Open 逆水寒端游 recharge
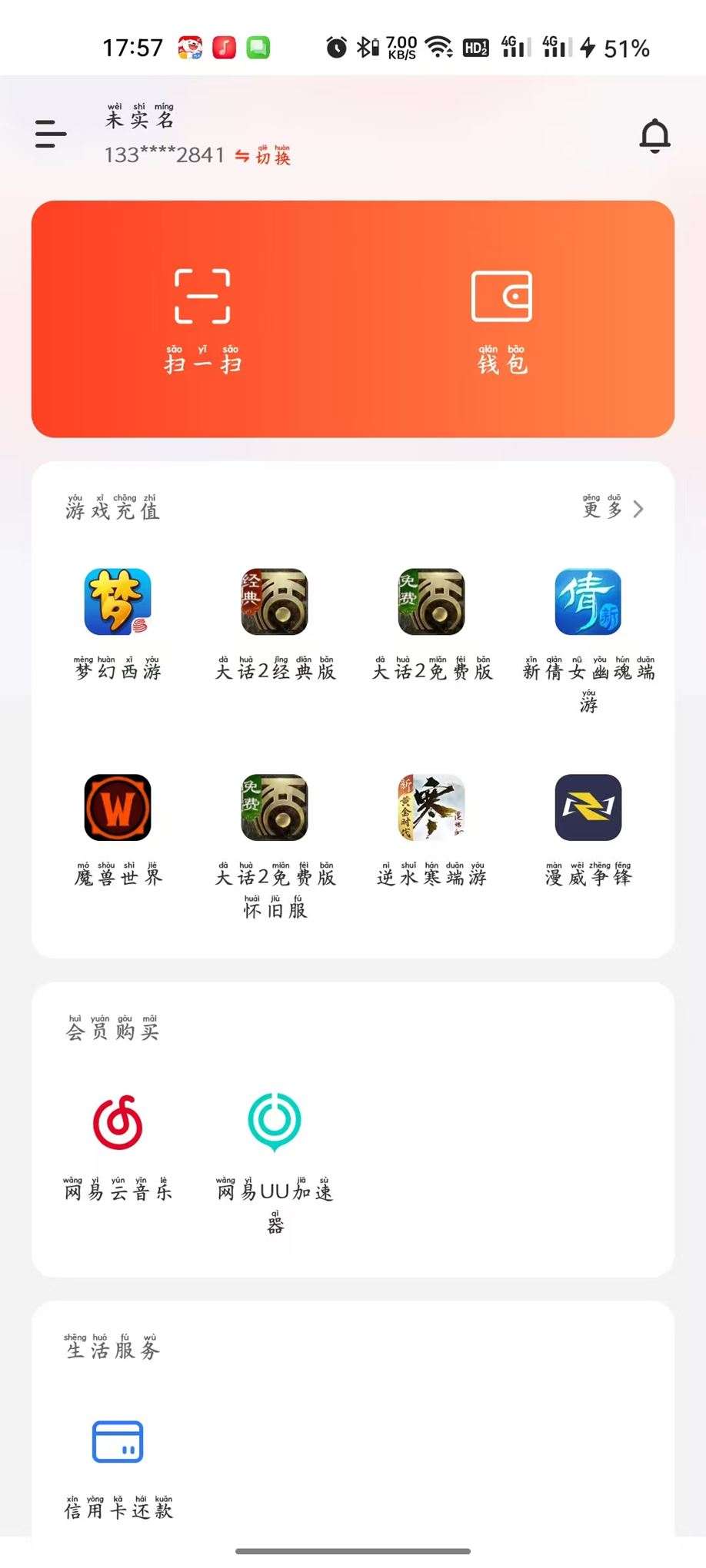This screenshot has width=706, height=1568. pyautogui.click(x=431, y=809)
